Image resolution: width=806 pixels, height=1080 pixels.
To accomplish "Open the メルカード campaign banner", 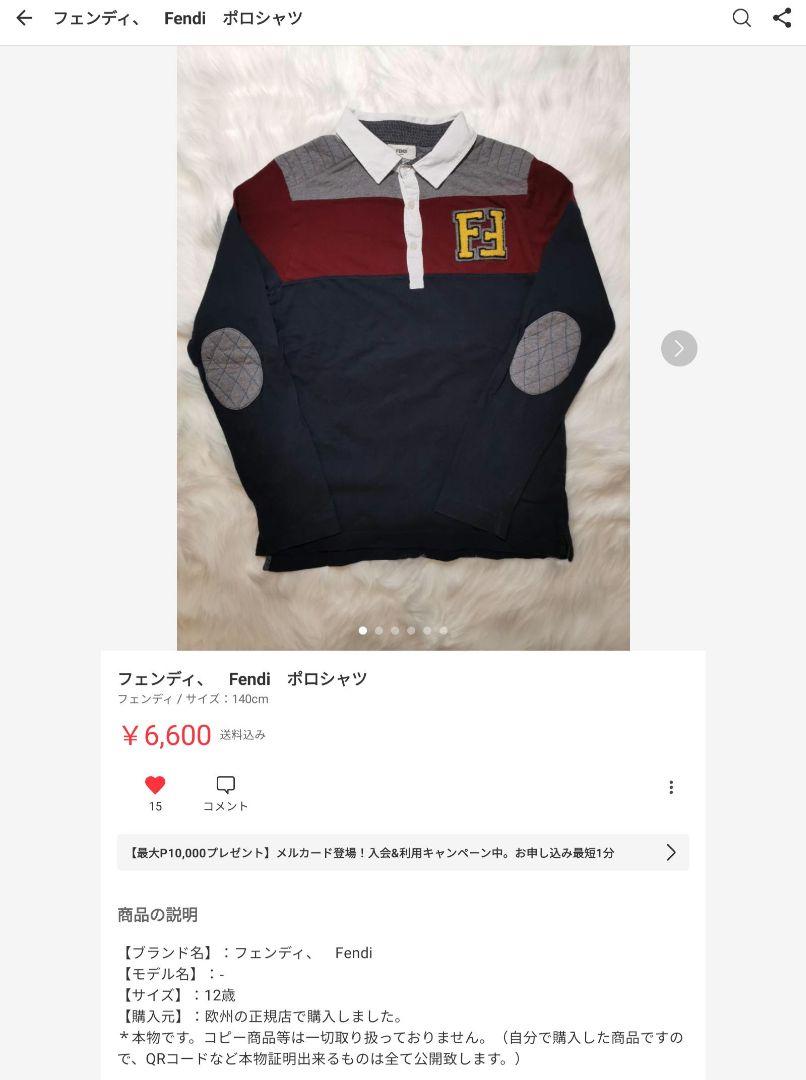I will pyautogui.click(x=402, y=853).
